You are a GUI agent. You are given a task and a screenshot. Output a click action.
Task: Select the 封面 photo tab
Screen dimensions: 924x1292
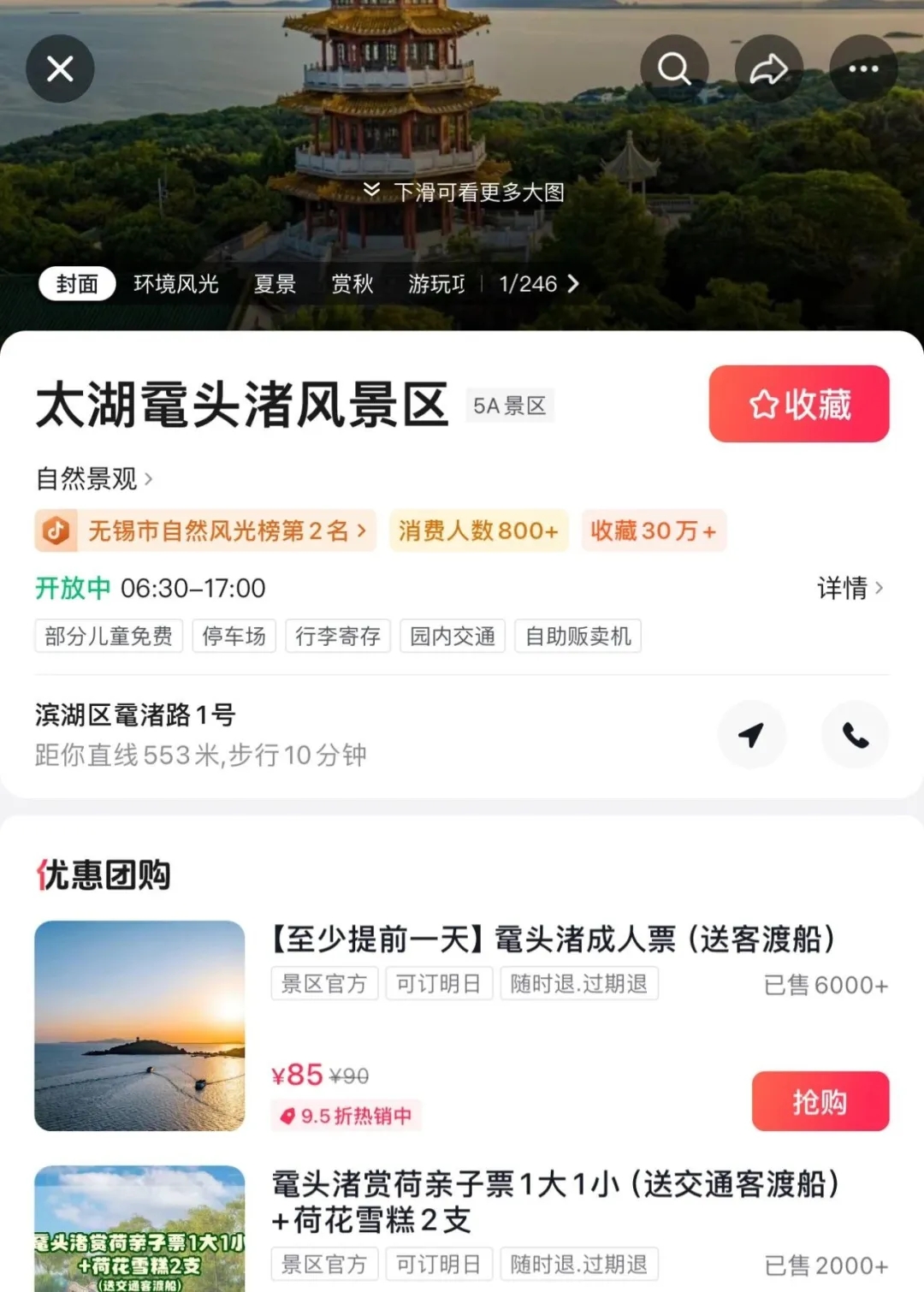click(x=77, y=284)
